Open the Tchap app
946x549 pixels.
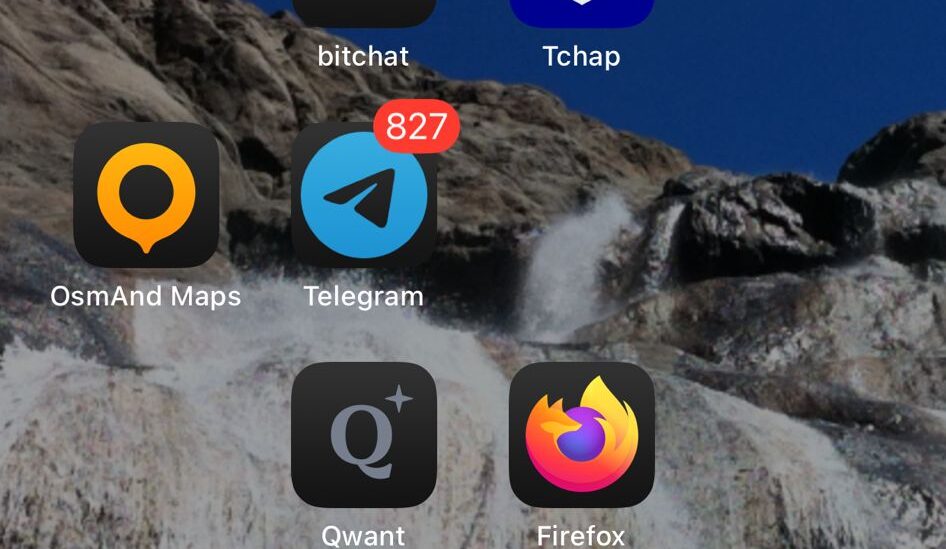[x=581, y=14]
